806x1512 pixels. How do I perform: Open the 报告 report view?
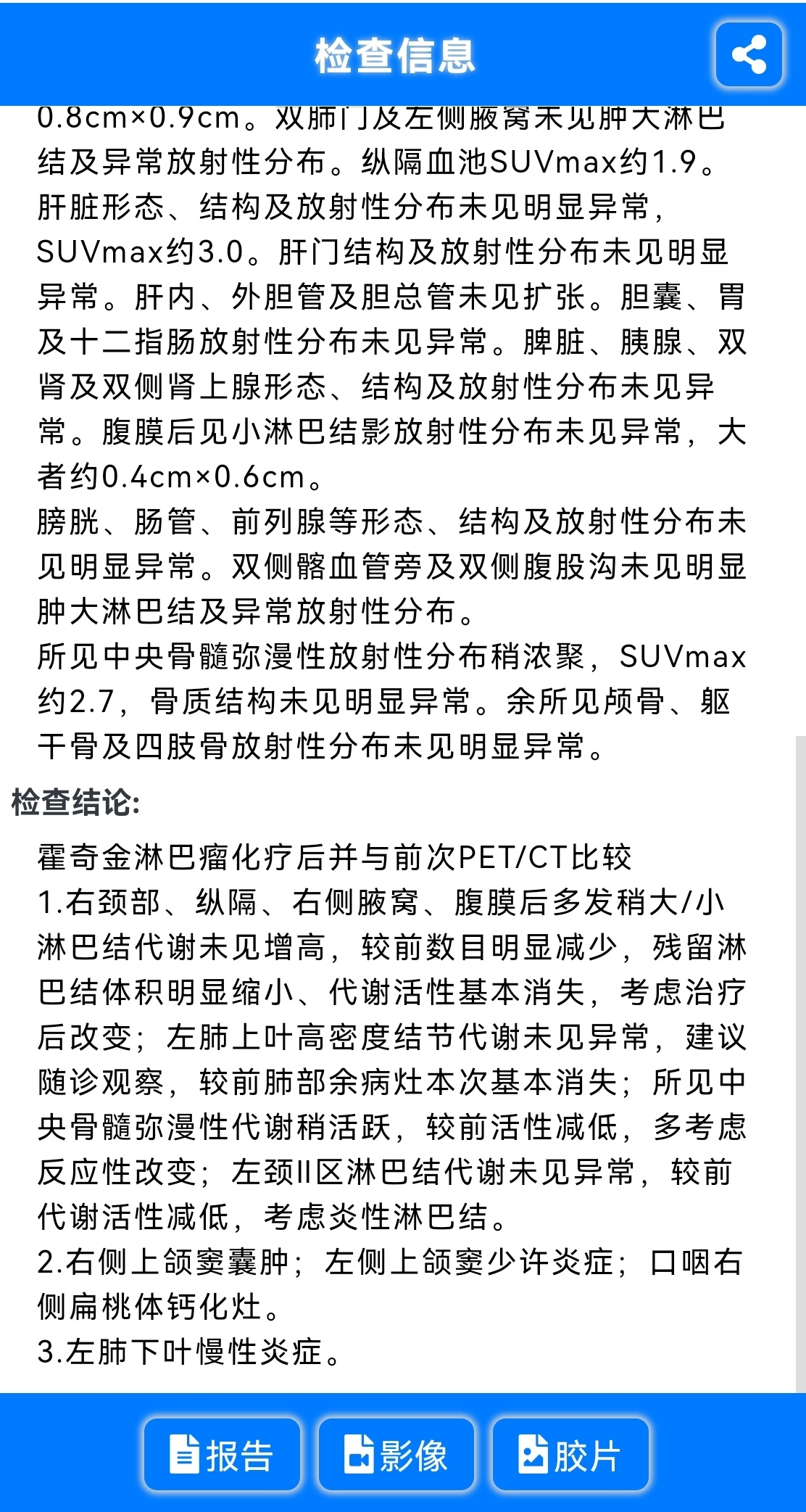coord(222,1454)
